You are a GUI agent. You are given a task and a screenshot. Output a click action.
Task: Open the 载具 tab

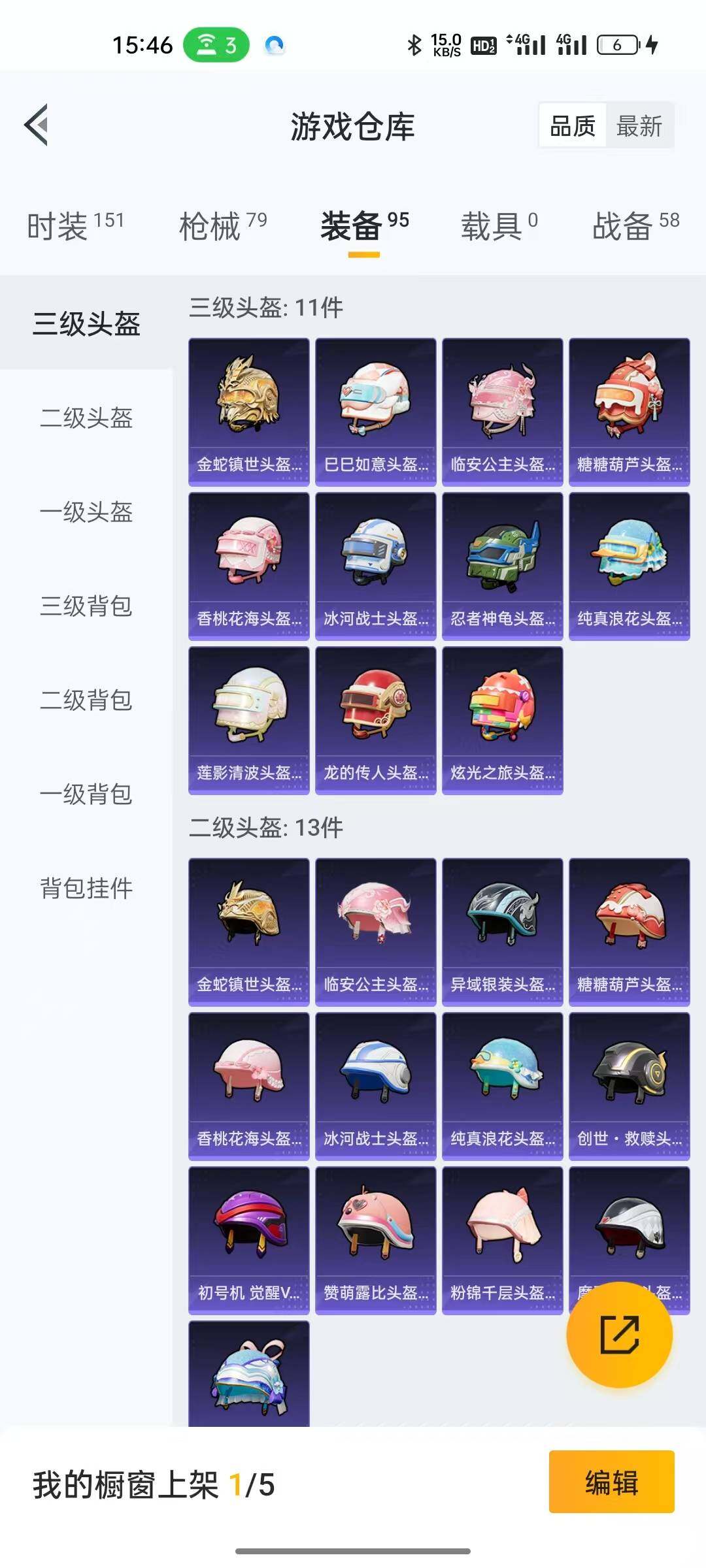click(499, 226)
